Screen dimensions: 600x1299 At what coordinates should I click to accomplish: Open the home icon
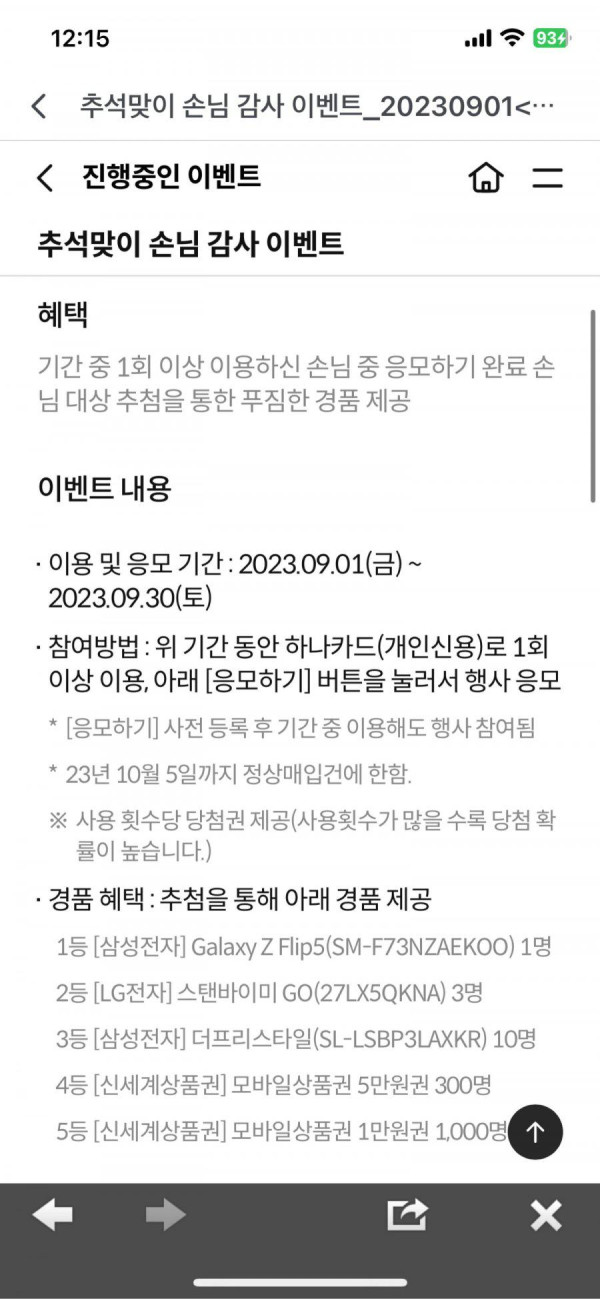coord(486,178)
